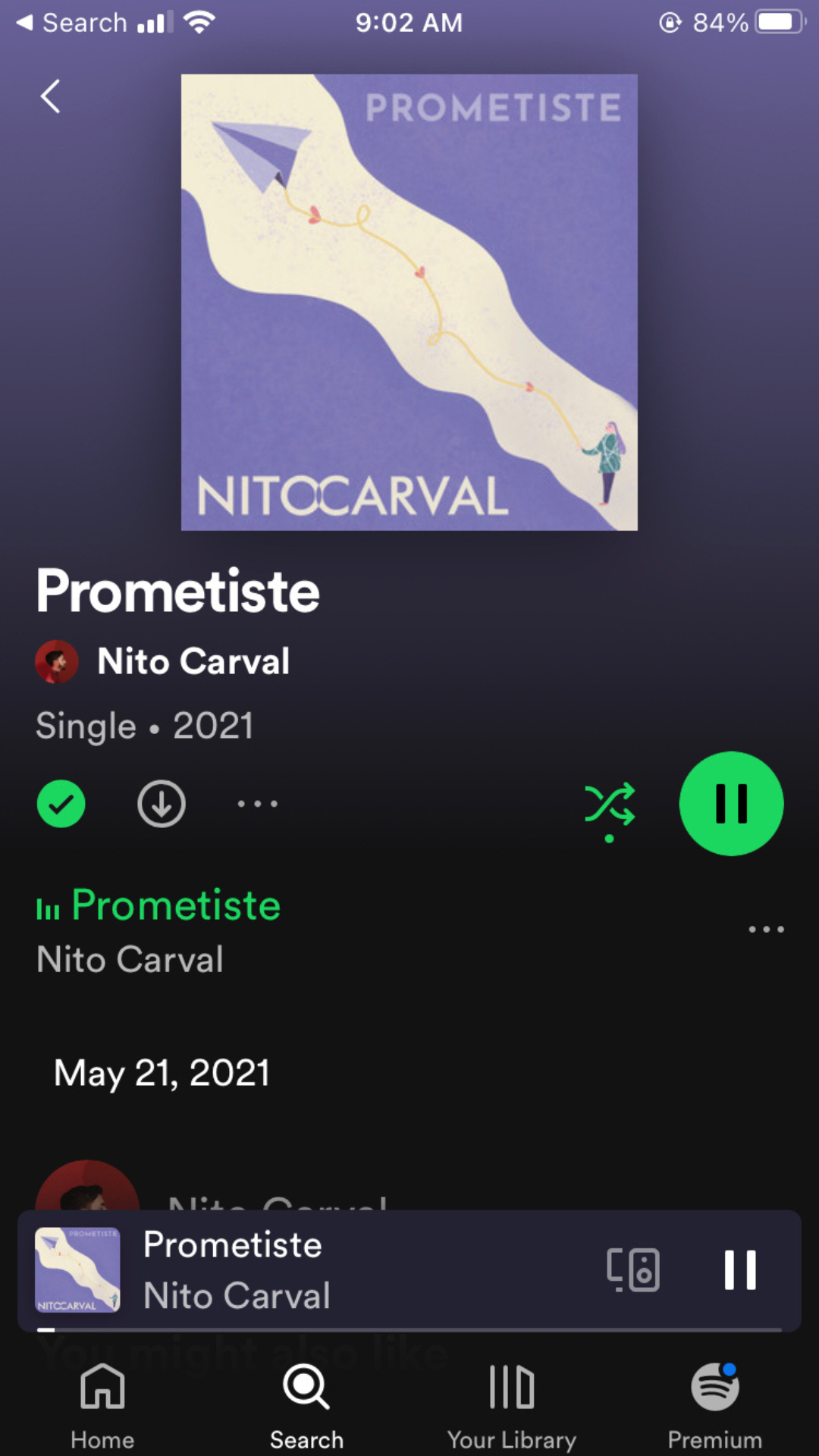Pause the song from the mini player
Screen dimensions: 819x1456
point(740,1269)
